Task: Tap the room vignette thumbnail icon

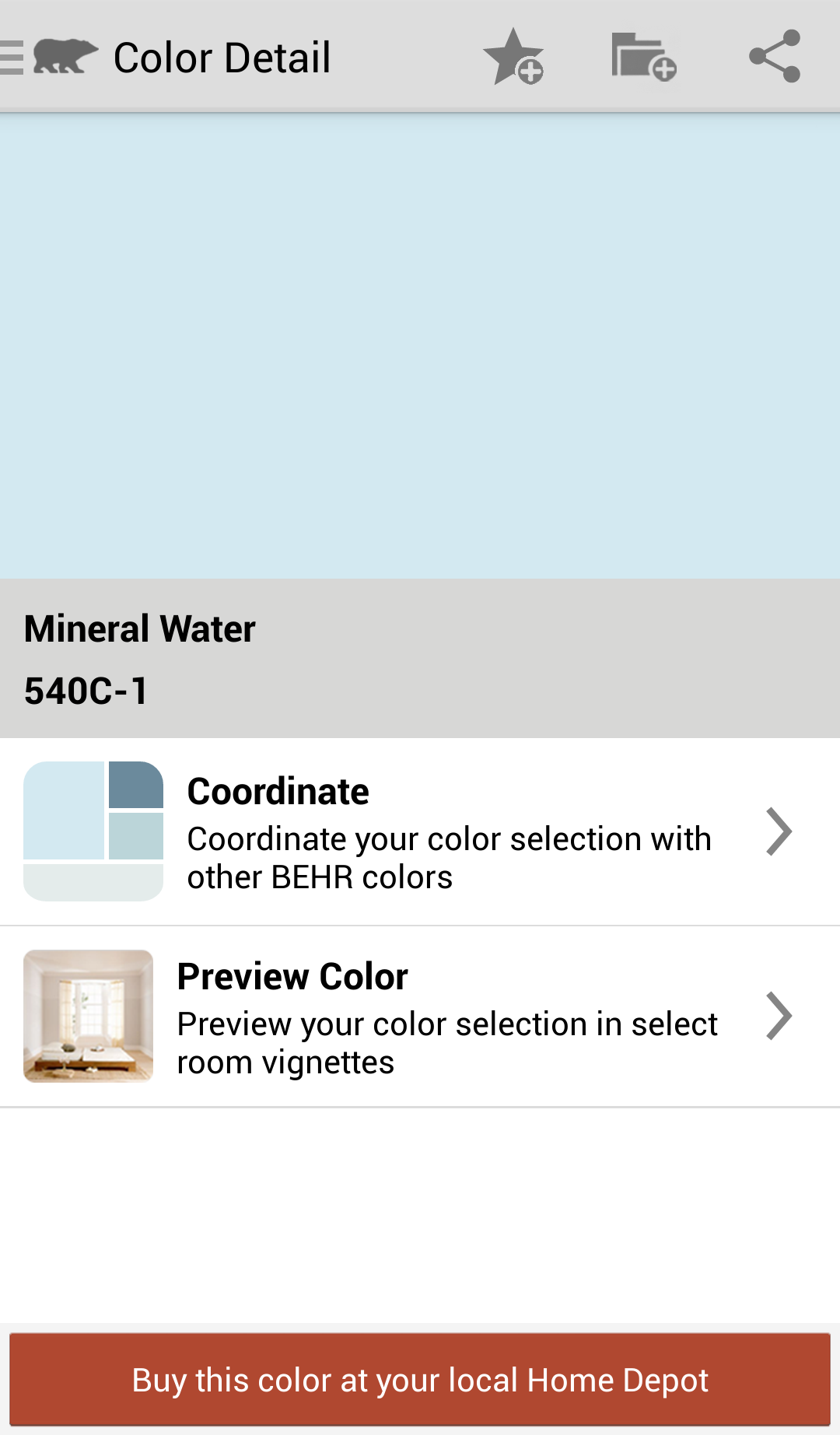Action: pos(87,1015)
